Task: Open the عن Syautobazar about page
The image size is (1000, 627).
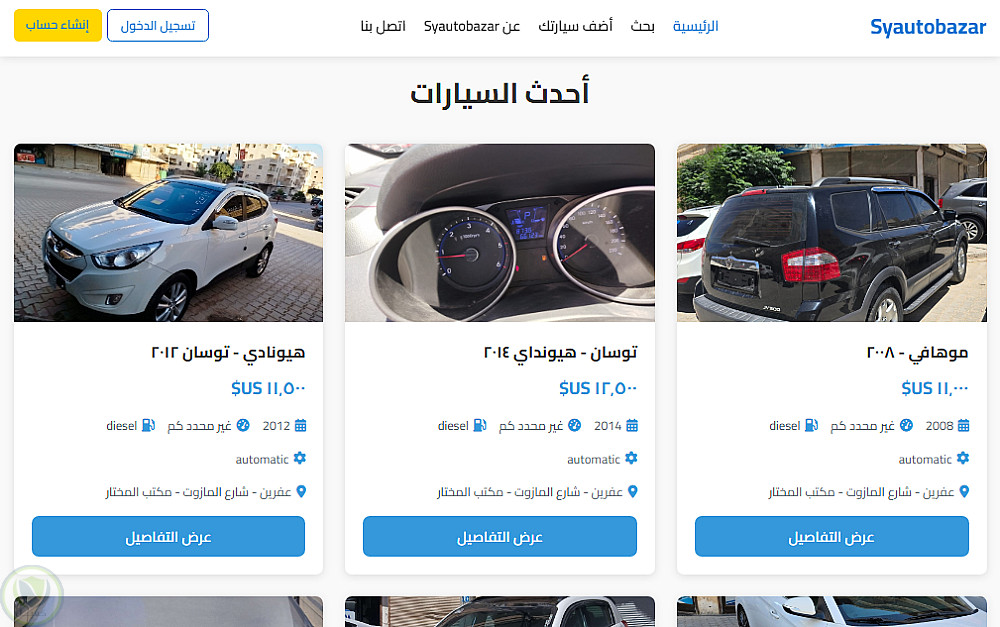Action: click(x=472, y=26)
